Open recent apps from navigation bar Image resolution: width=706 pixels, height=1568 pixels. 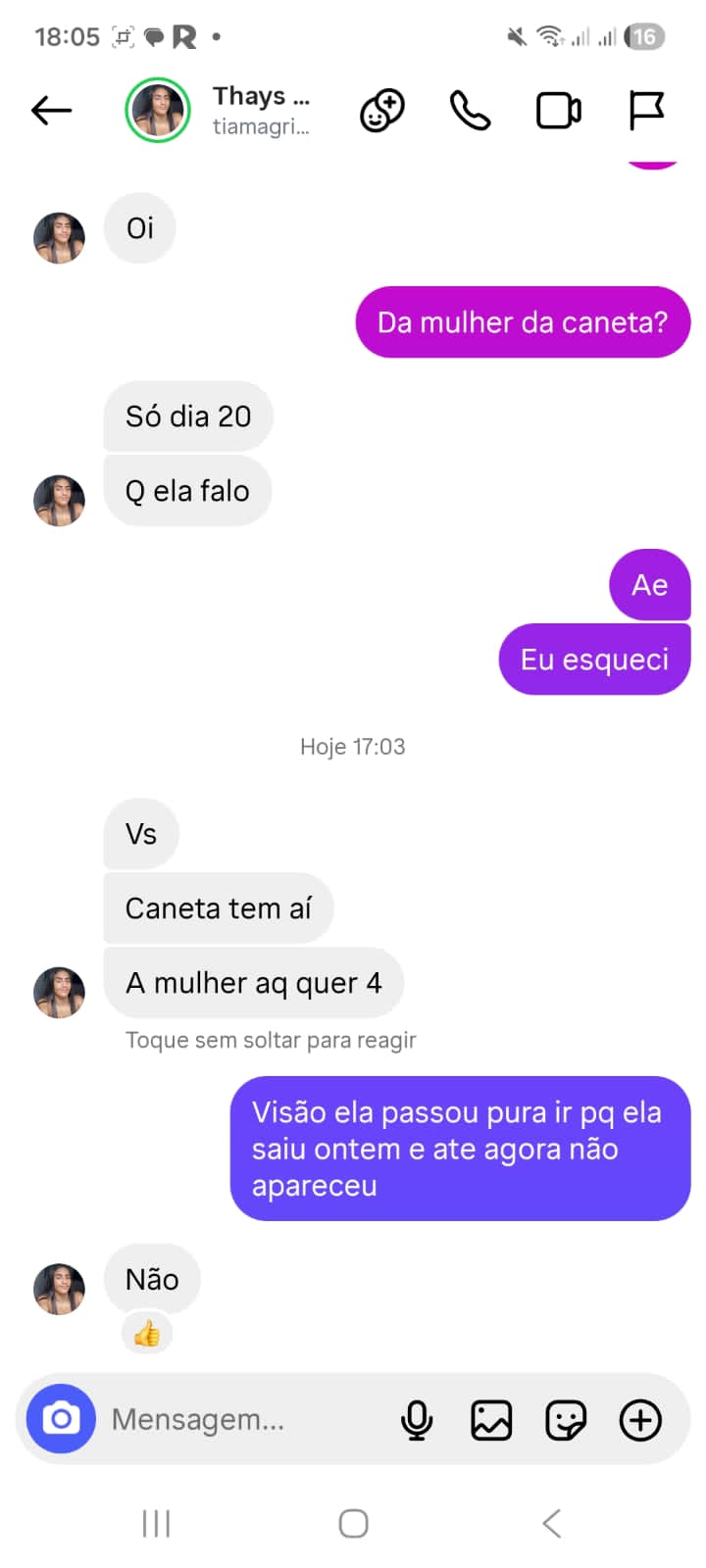(156, 1523)
